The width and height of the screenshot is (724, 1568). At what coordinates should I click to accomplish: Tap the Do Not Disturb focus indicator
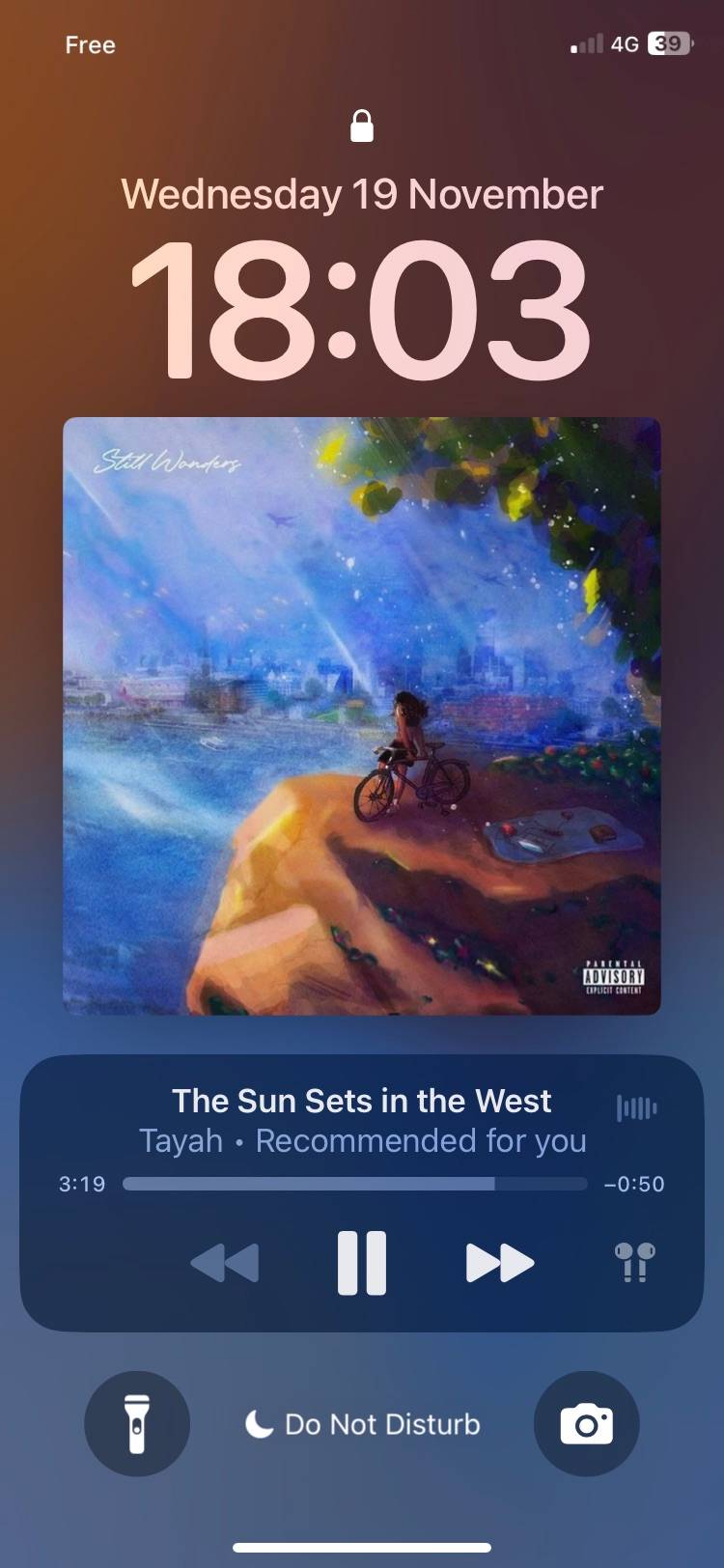tap(362, 1424)
